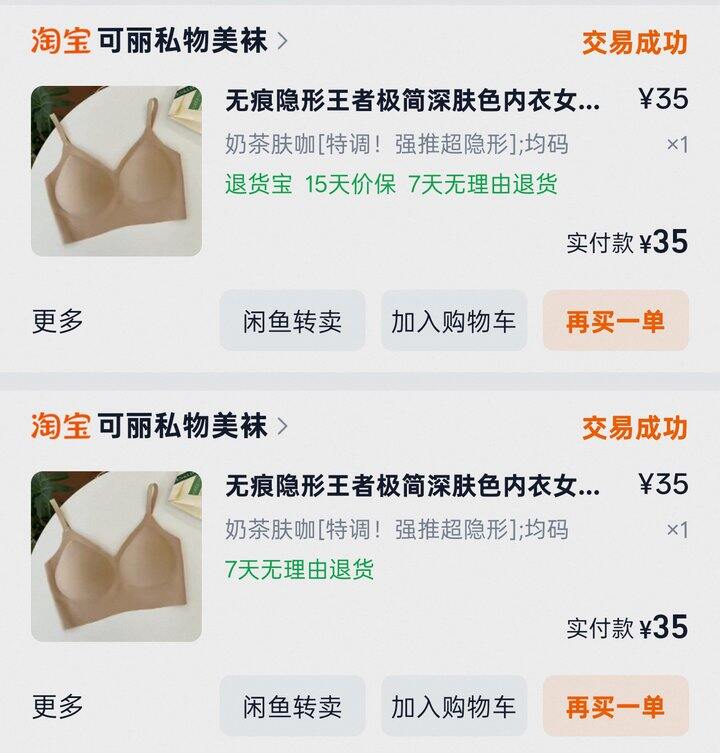Open product image in order showing only 7天无理由退货

(x=116, y=556)
